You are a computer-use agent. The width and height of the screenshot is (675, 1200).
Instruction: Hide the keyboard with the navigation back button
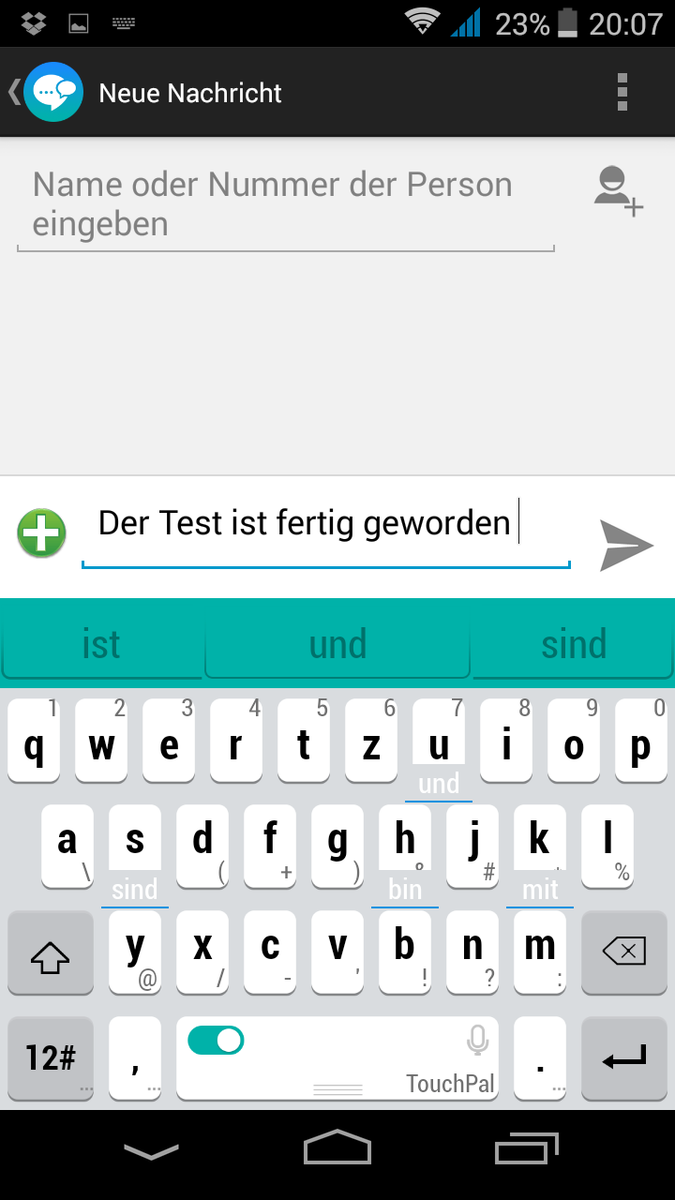point(151,1152)
